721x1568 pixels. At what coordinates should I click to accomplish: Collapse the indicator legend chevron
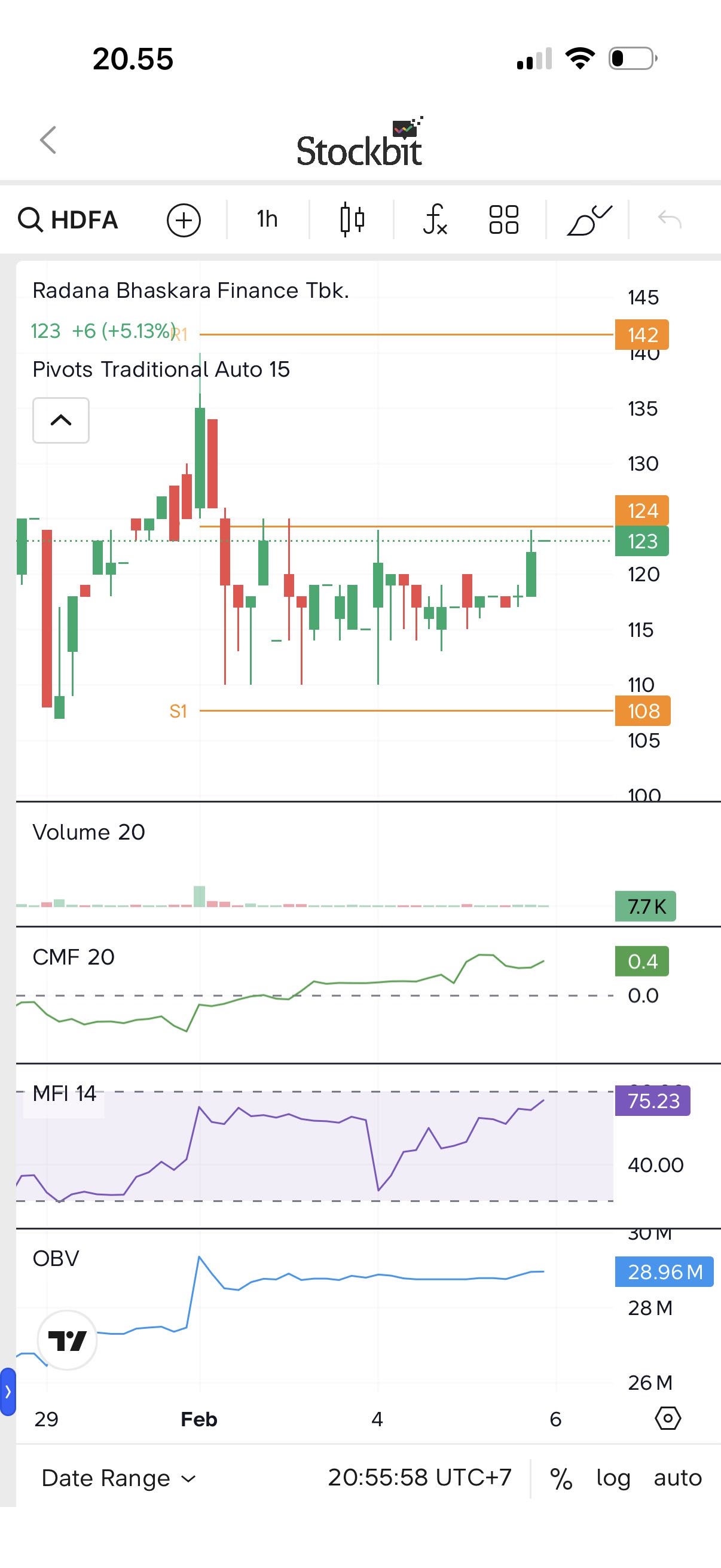coord(61,420)
